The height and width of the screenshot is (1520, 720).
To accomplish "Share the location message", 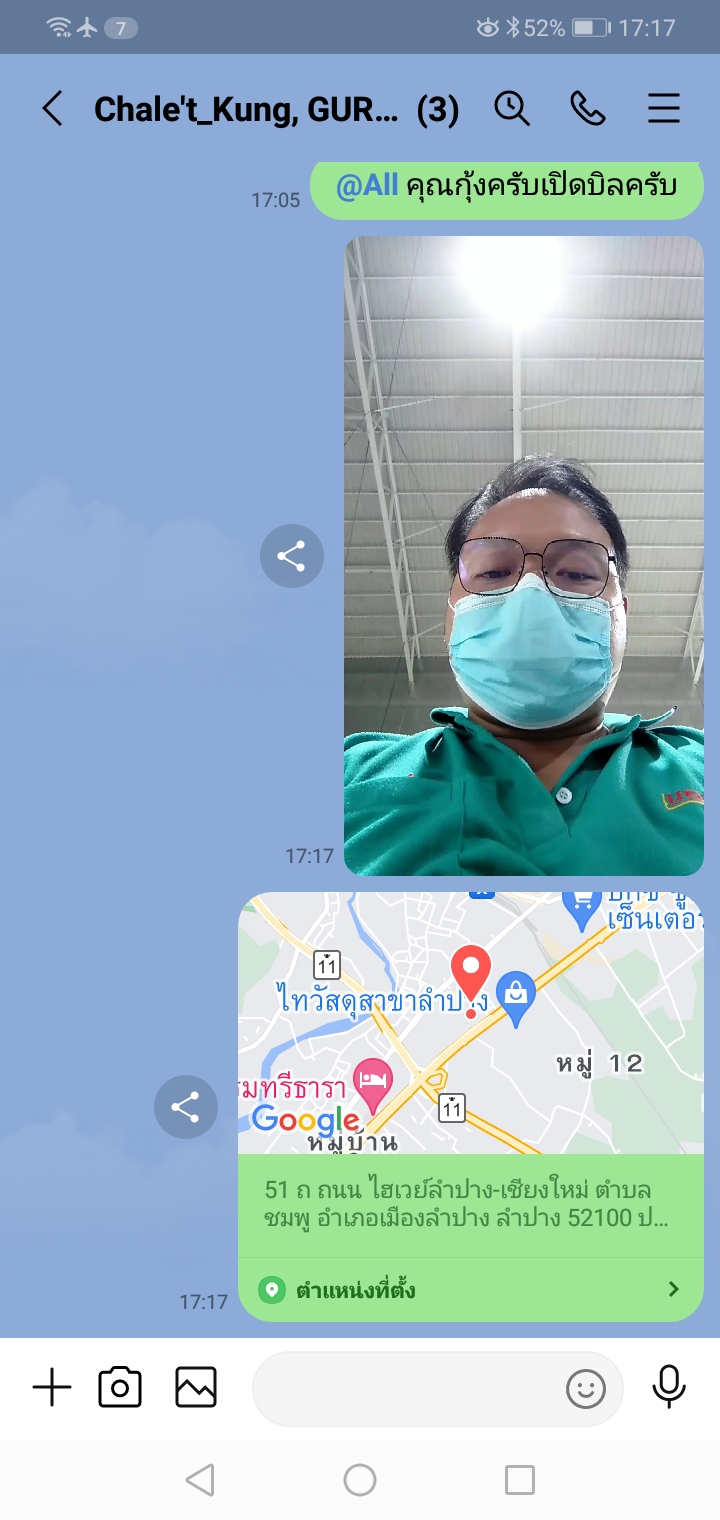I will (185, 1107).
